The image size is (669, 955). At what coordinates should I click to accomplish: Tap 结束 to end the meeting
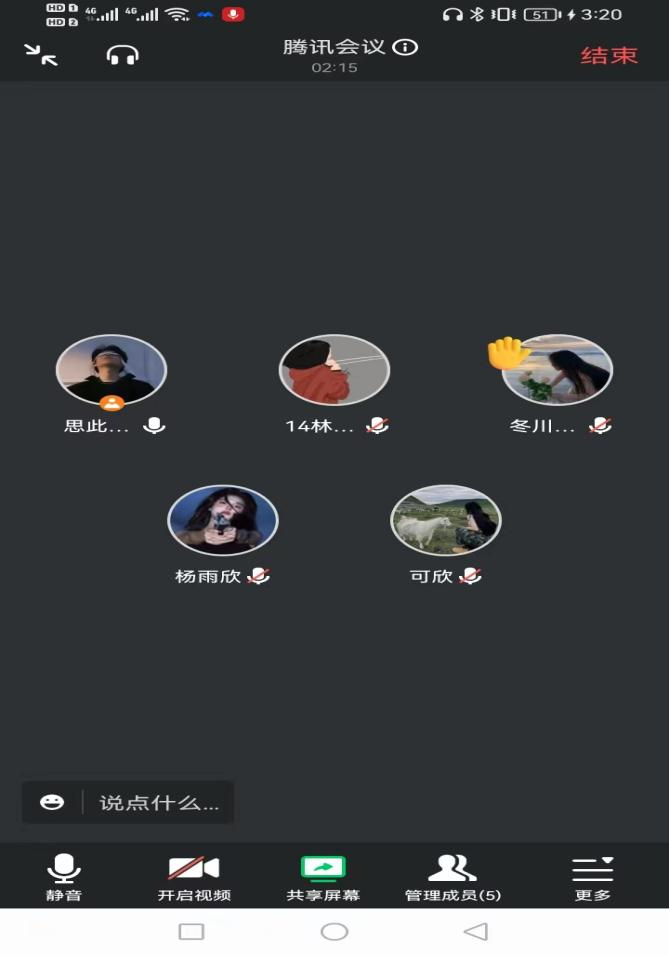point(609,55)
